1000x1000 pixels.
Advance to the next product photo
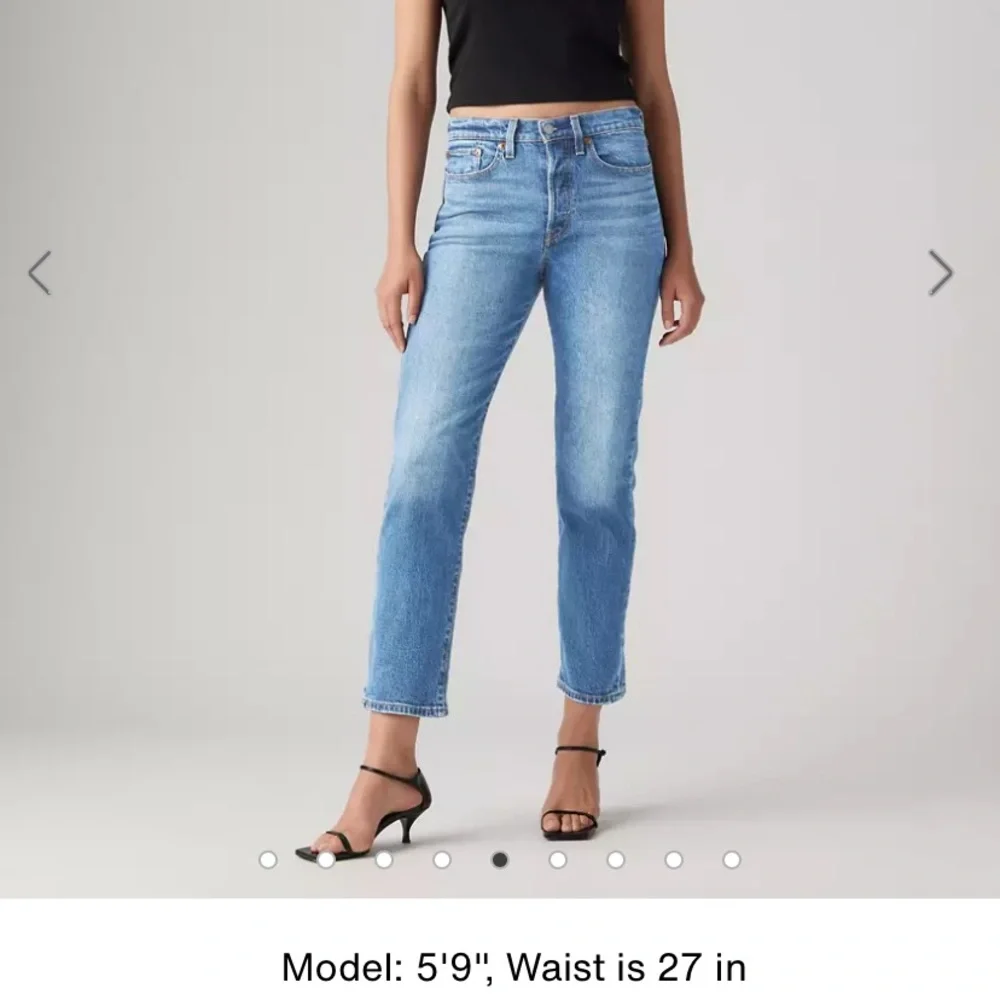click(x=940, y=273)
